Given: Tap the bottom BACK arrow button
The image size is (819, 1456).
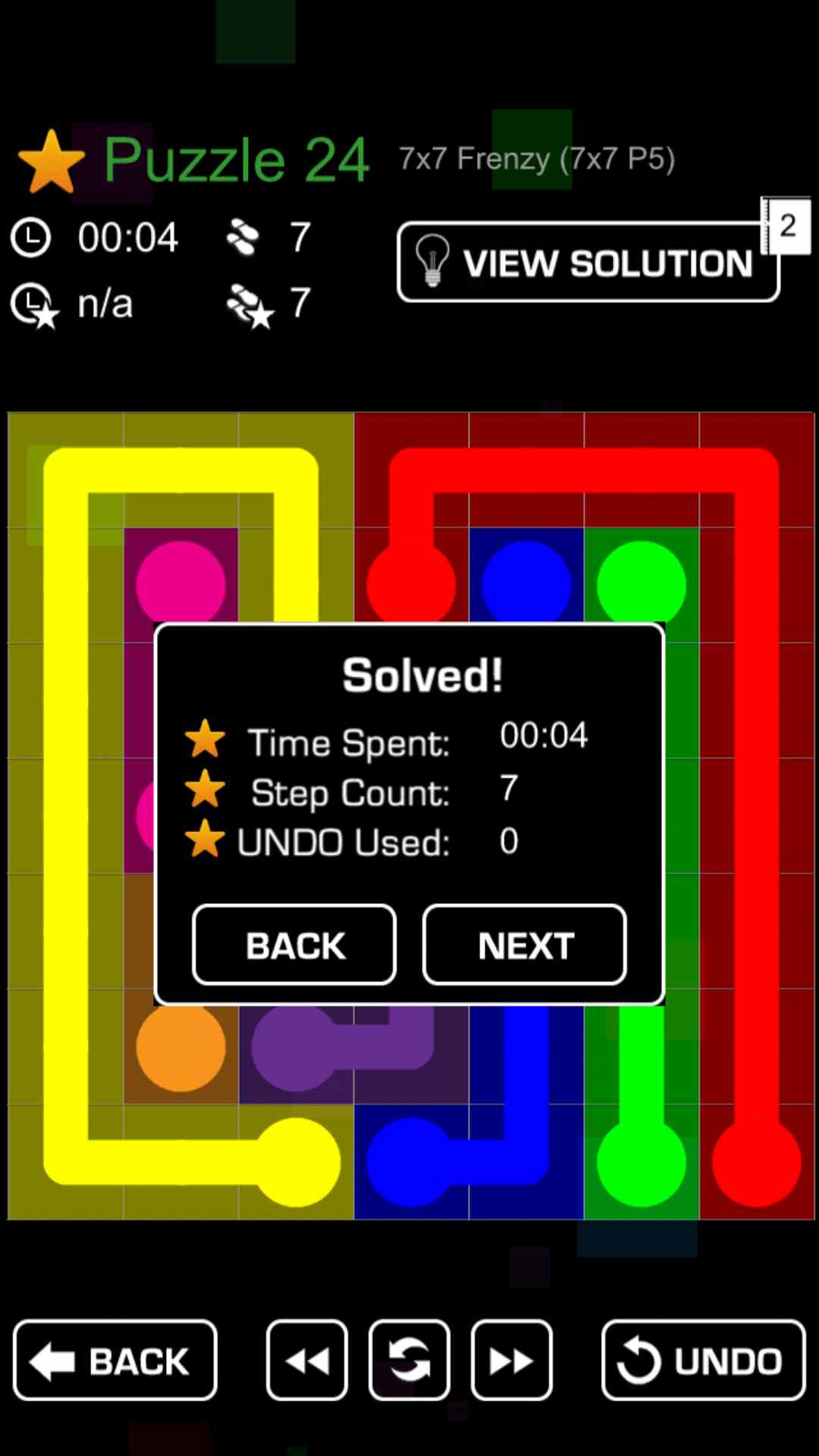Looking at the screenshot, I should pos(115,1360).
